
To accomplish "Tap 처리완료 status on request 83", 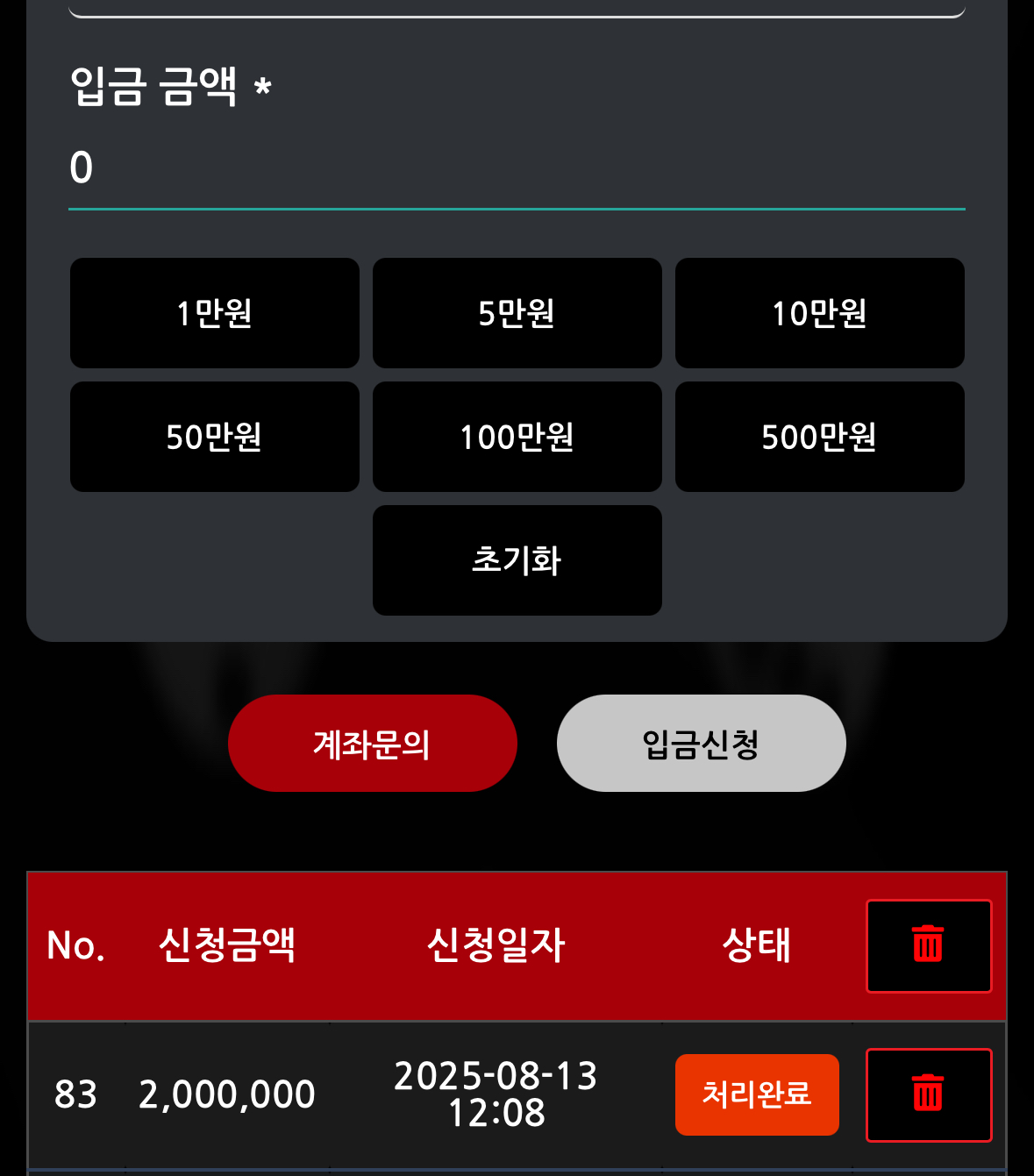I will tap(756, 1094).
